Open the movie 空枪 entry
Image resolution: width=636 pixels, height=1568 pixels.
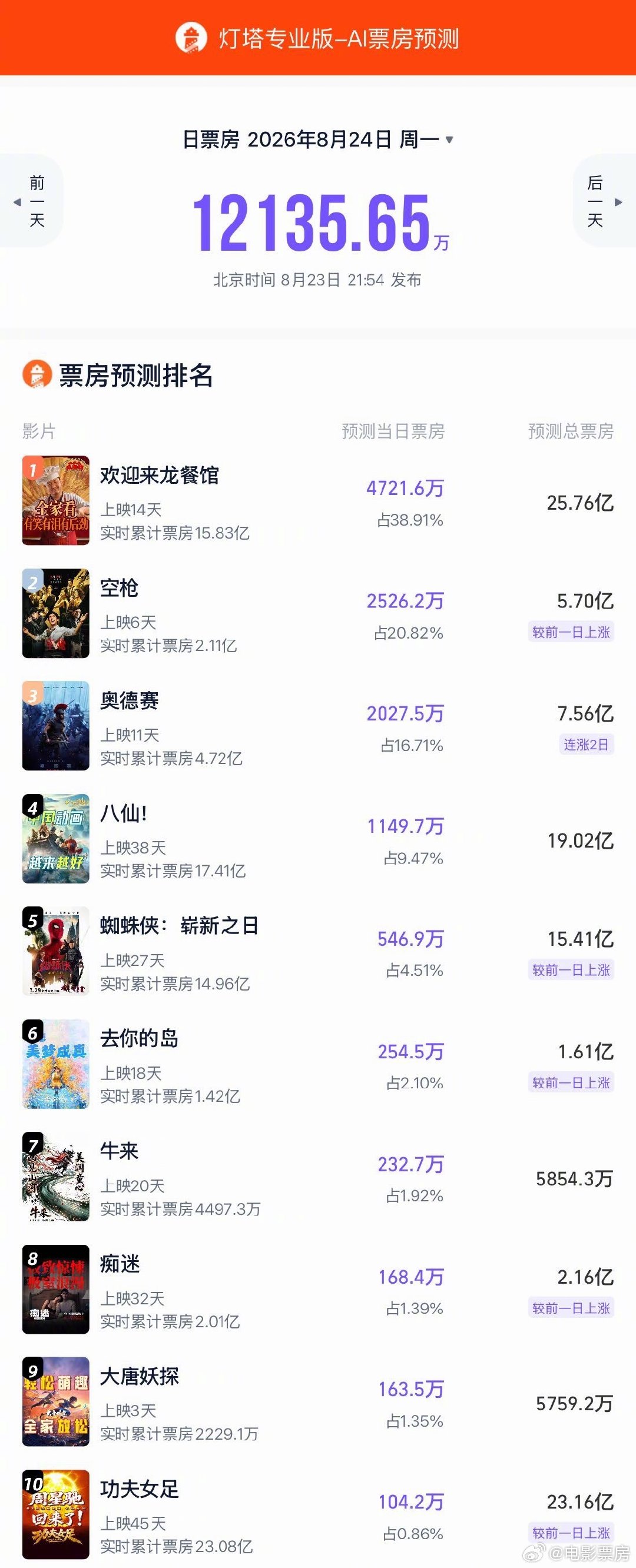point(318,613)
